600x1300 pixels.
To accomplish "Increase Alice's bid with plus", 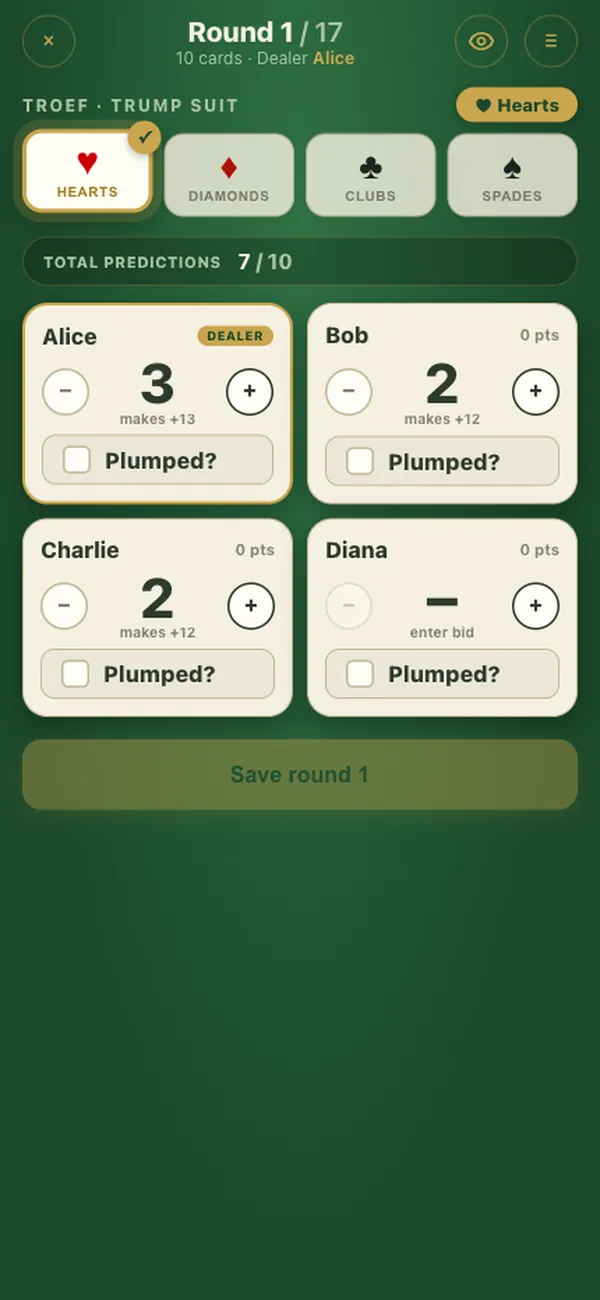I will (250, 391).
